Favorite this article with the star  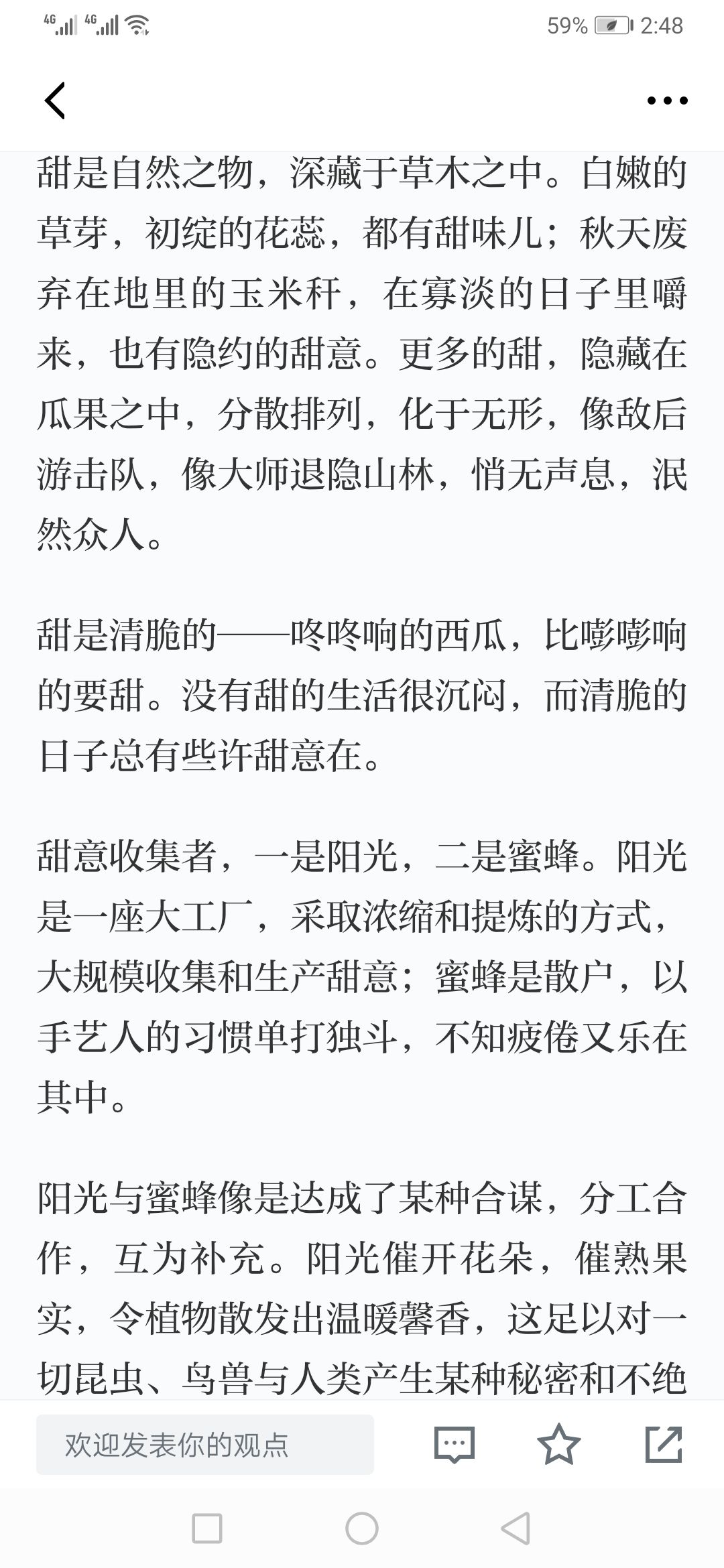[x=559, y=1445]
